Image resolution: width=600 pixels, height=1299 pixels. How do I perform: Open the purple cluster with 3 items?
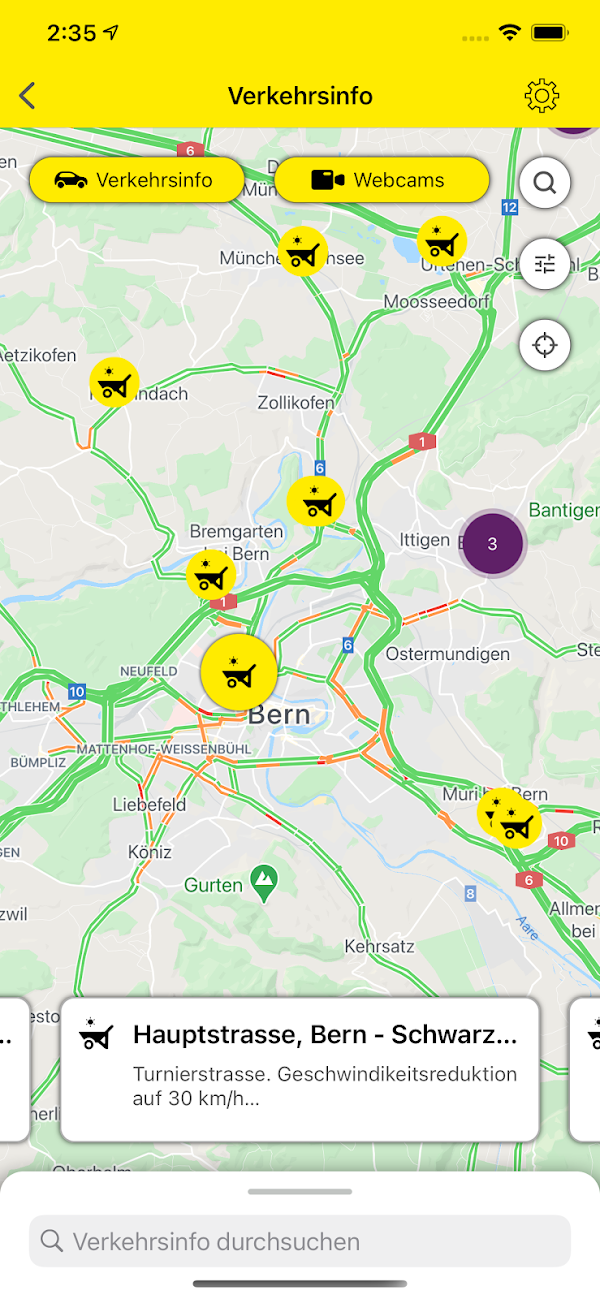[x=492, y=544]
